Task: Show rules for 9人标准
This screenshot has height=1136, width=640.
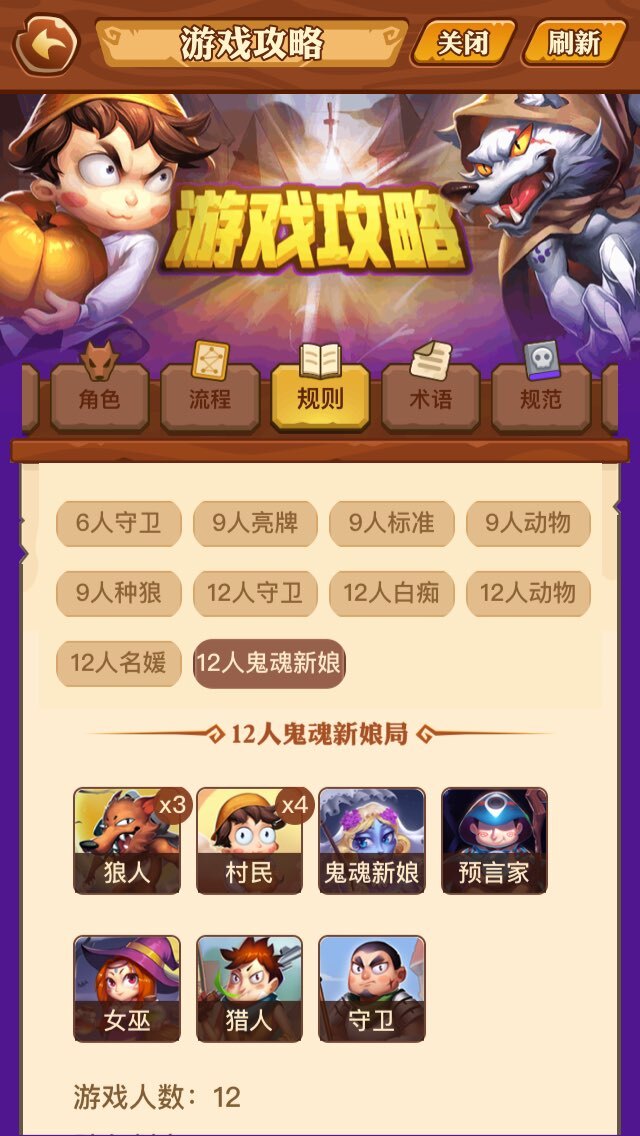Action: click(x=392, y=523)
